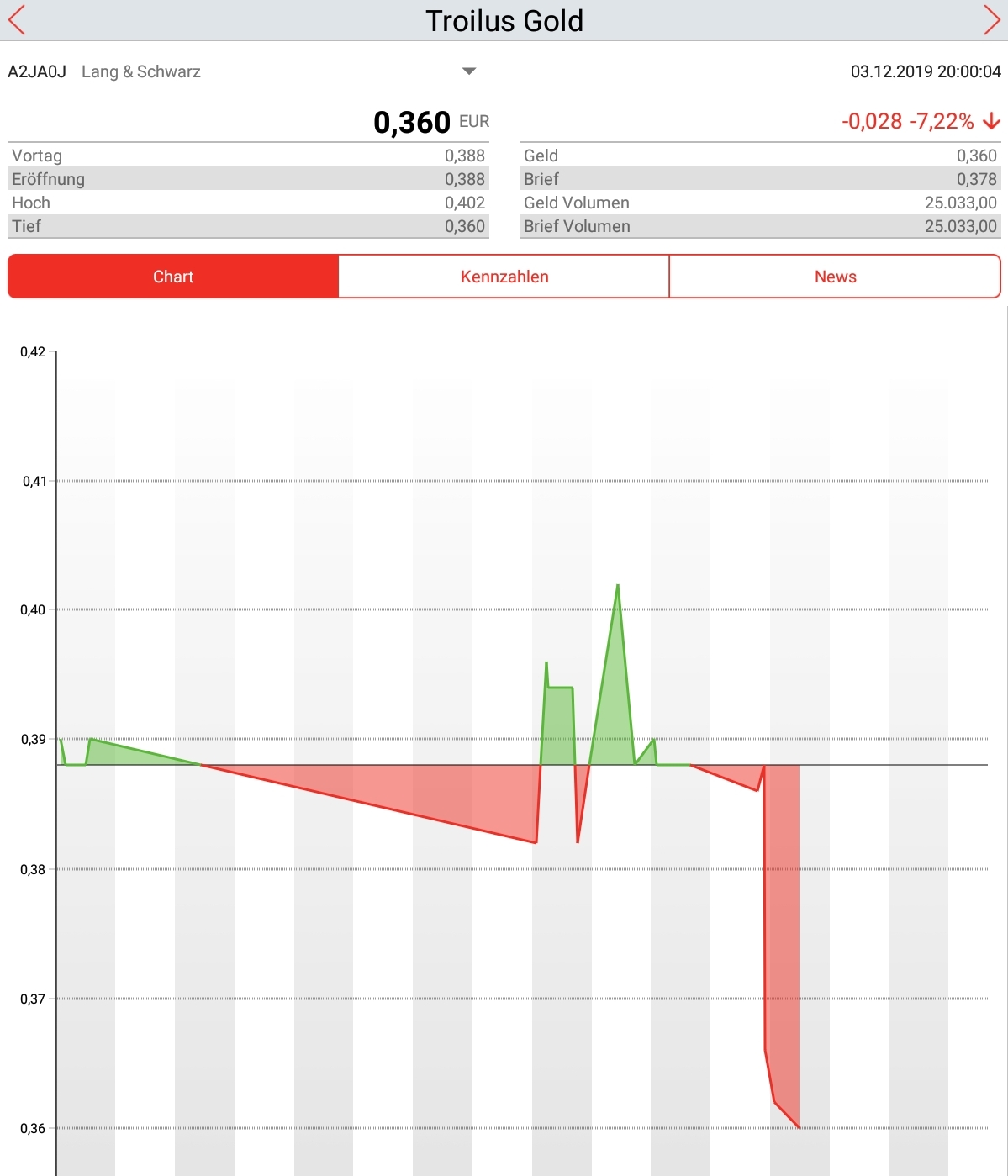
Task: Go to previous stock with left arrow
Action: 17,20
